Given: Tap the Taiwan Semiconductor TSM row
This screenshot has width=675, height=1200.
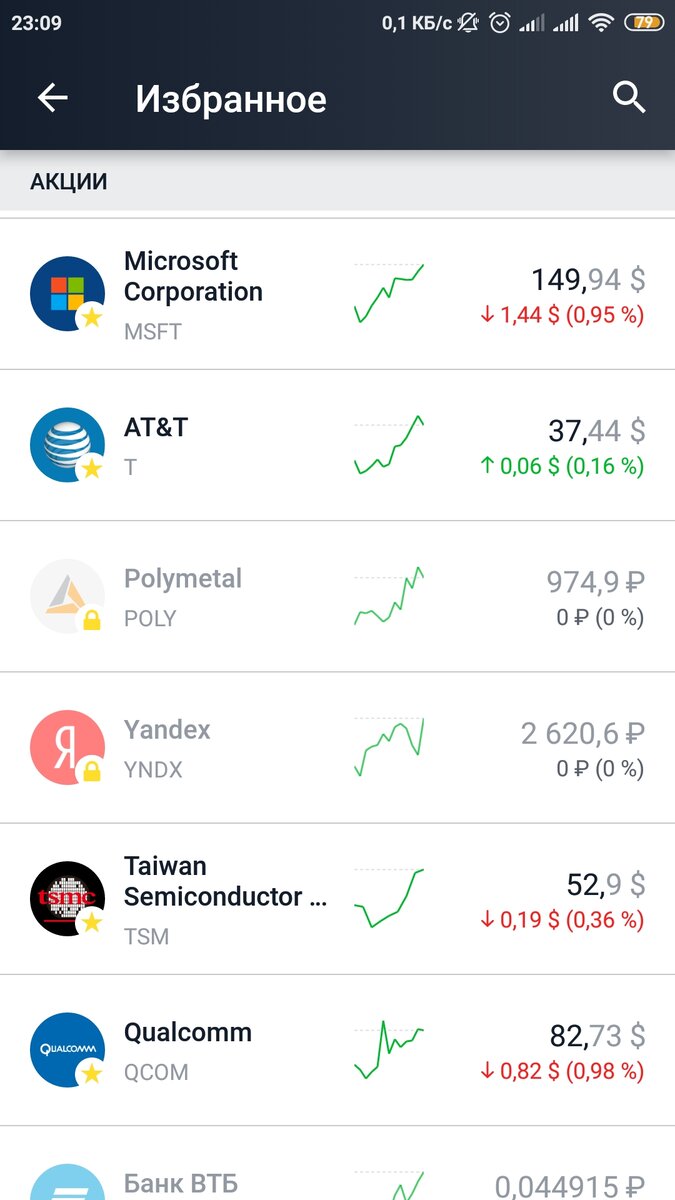Looking at the screenshot, I should pos(337,899).
